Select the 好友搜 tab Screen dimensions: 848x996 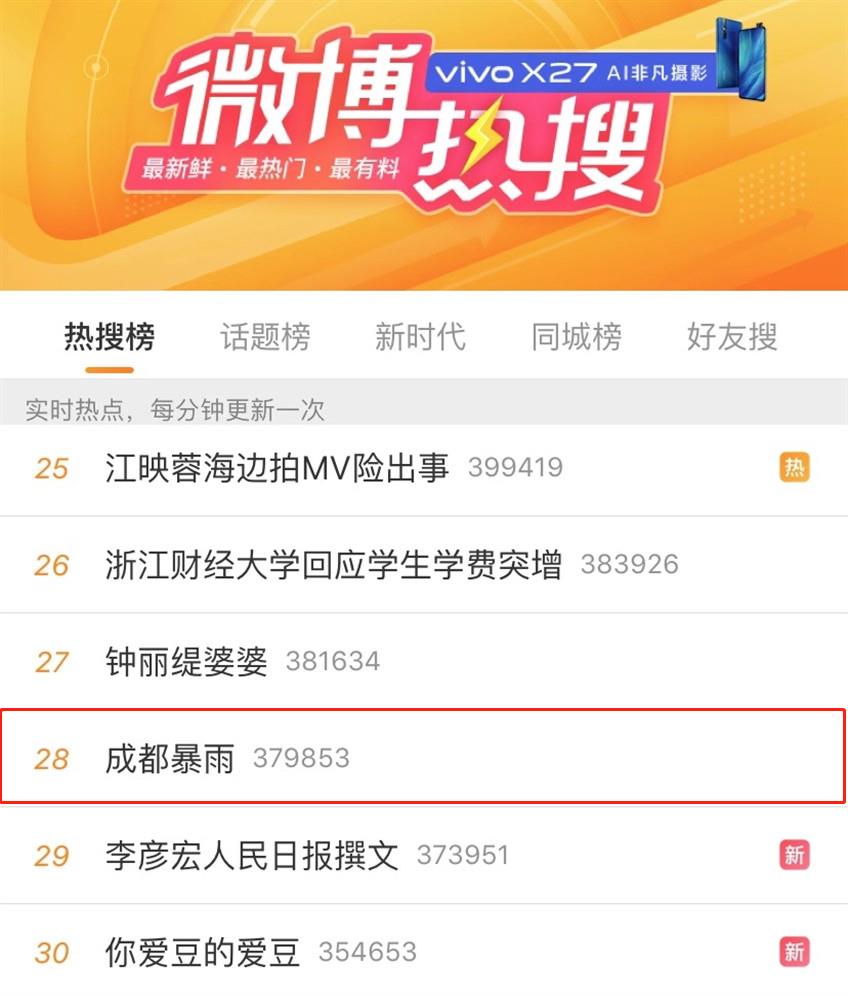point(732,337)
